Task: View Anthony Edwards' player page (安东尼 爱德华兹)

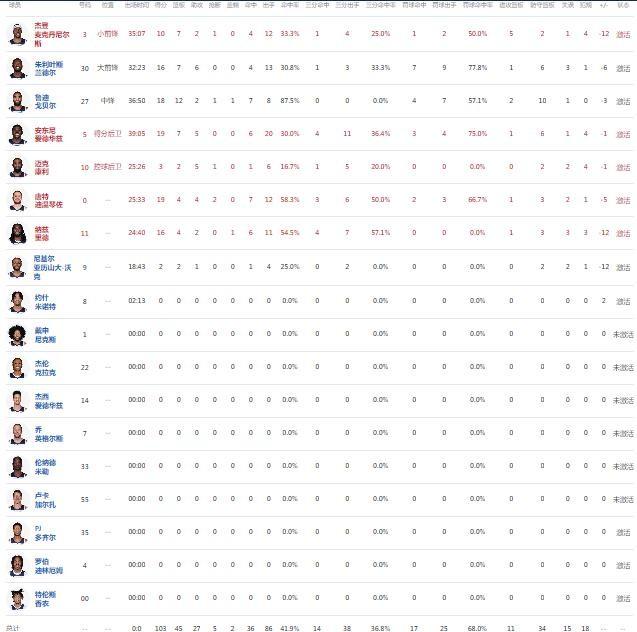Action: [49, 134]
